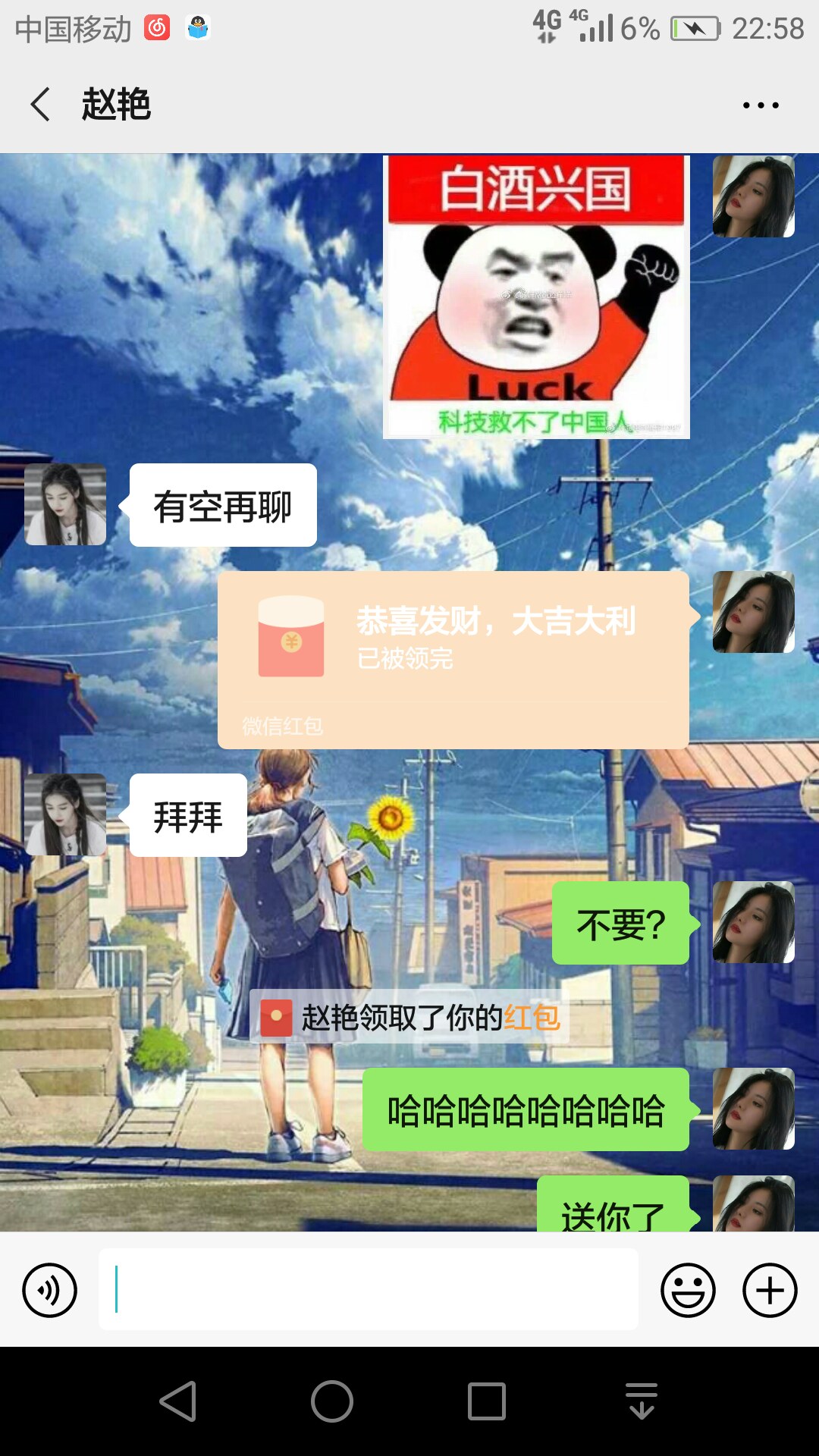
Task: Focus the message text field
Action: point(368,1289)
